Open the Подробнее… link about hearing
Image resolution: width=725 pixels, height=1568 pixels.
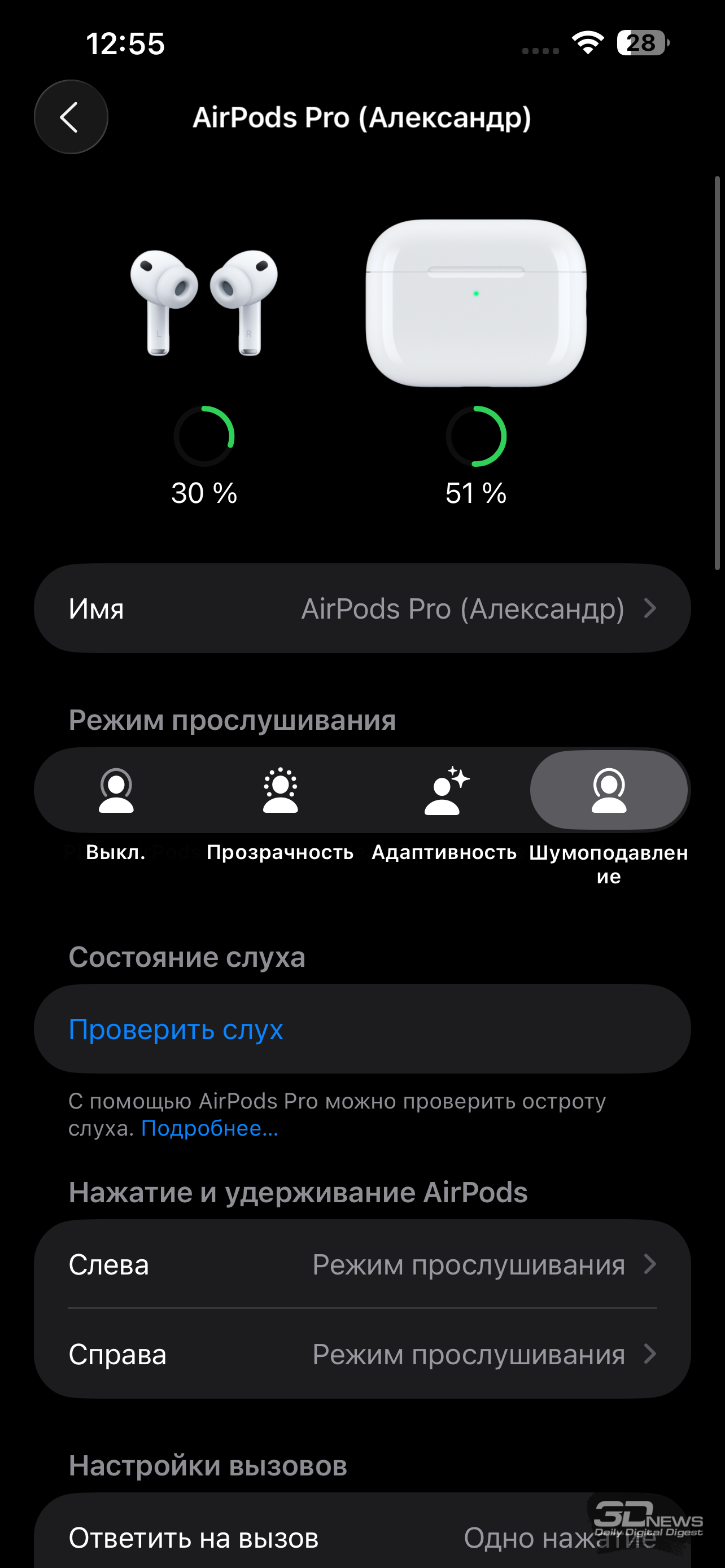pyautogui.click(x=210, y=1128)
